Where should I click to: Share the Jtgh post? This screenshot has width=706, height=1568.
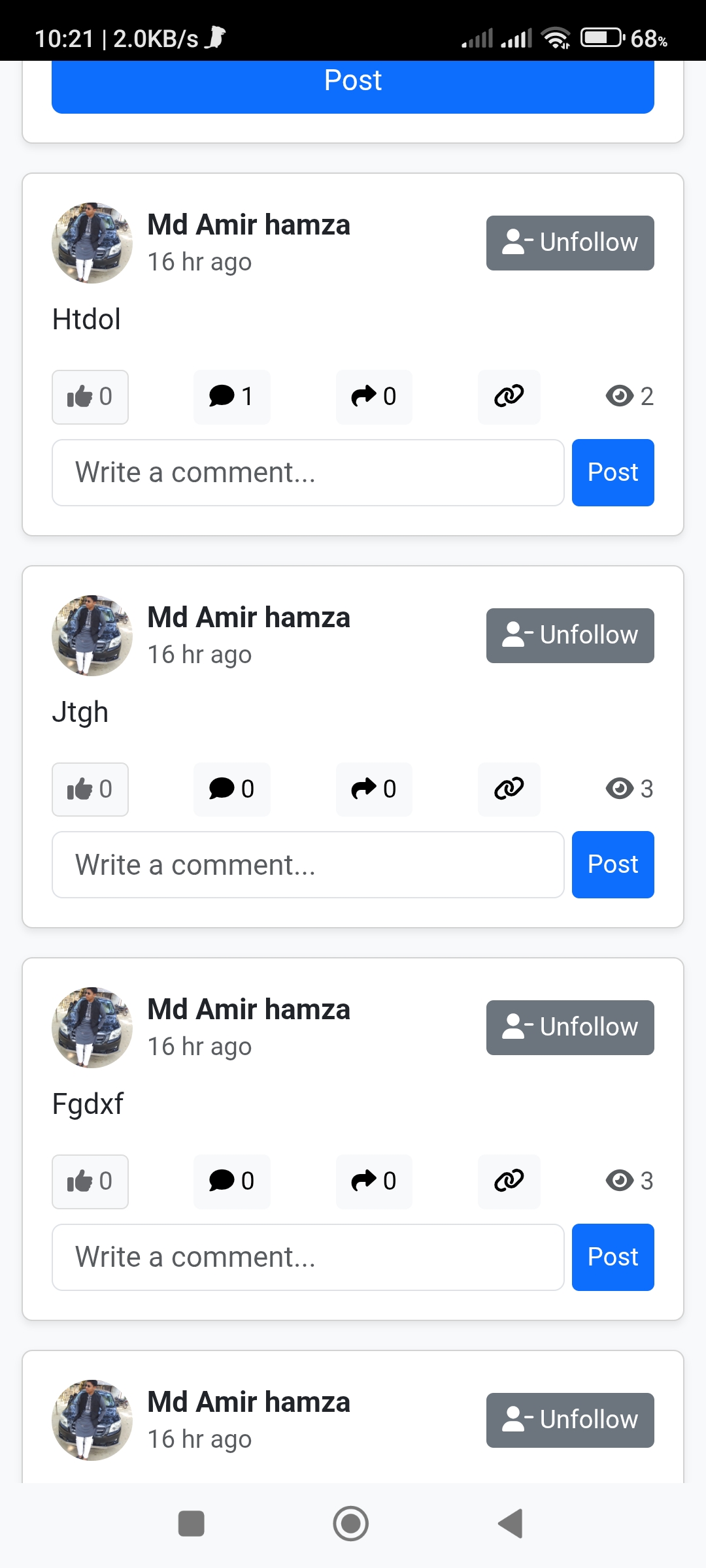(374, 789)
